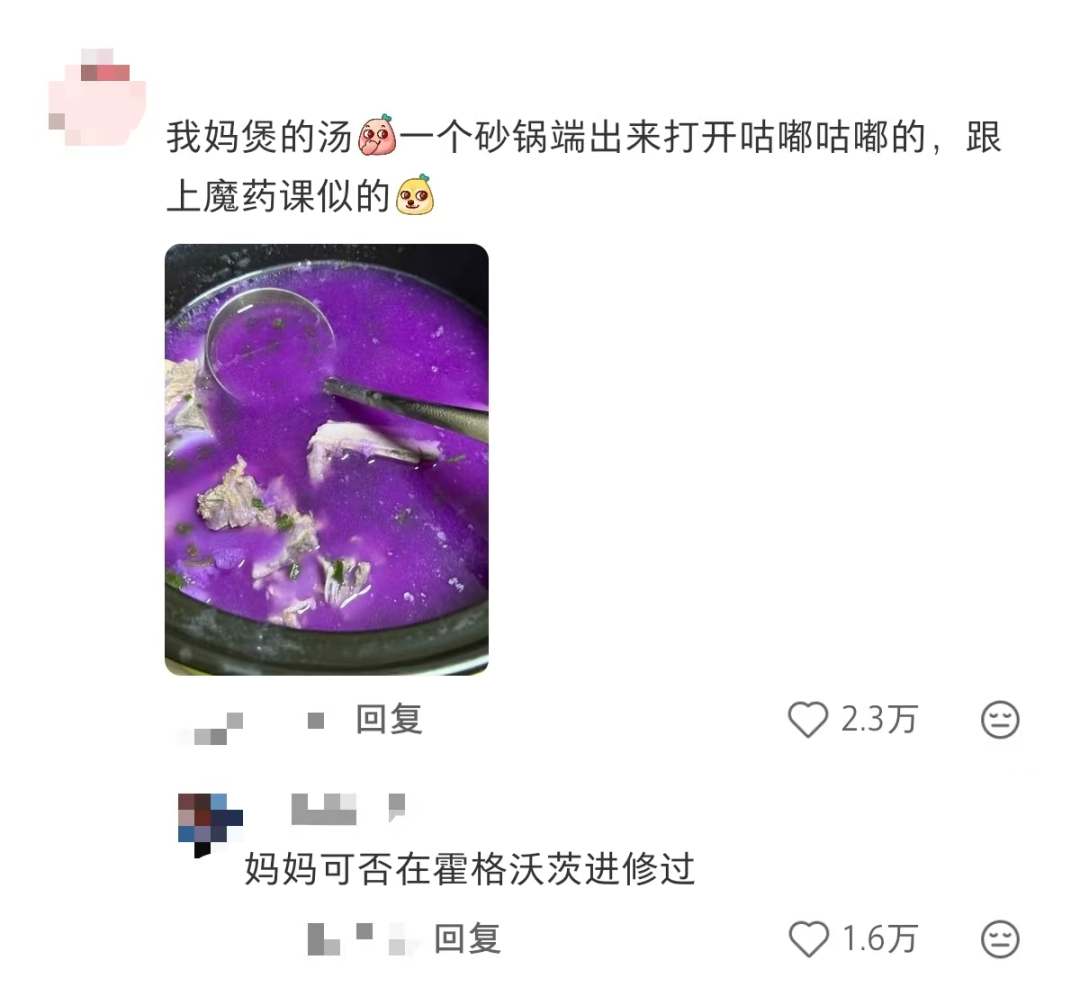Open the soup commenter's avatar
This screenshot has width=1080, height=987.
tap(97, 99)
